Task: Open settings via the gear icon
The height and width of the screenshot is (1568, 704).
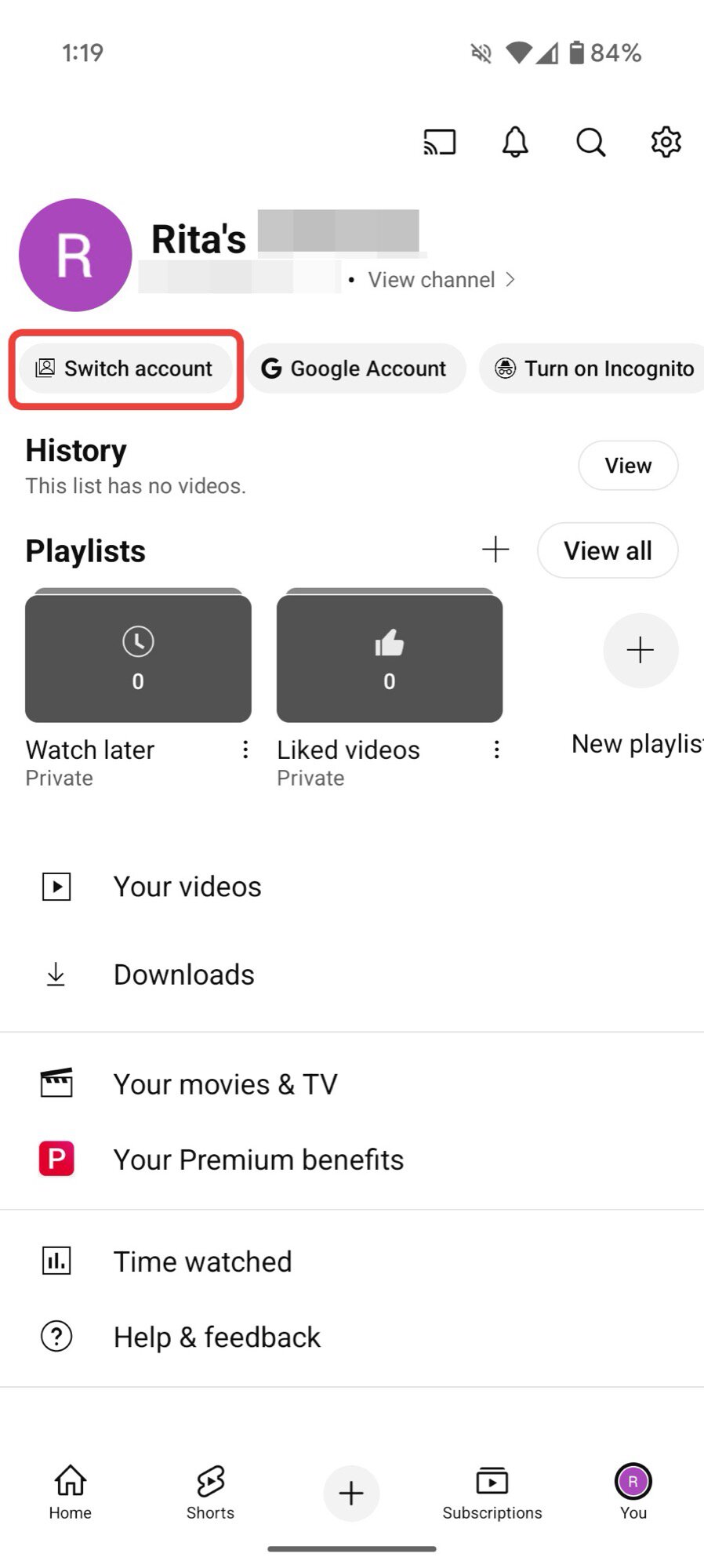Action: (666, 142)
